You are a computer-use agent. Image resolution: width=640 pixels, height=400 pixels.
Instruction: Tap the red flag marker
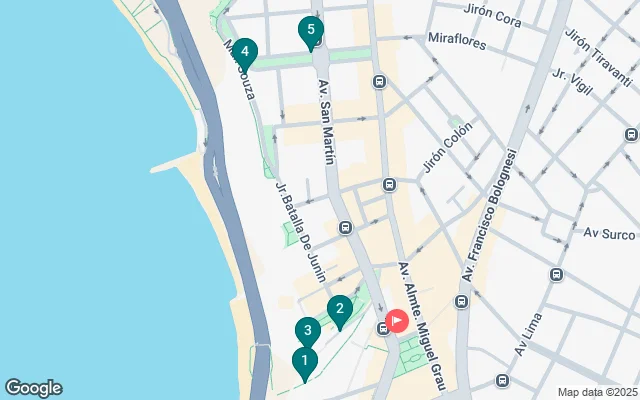point(397,321)
